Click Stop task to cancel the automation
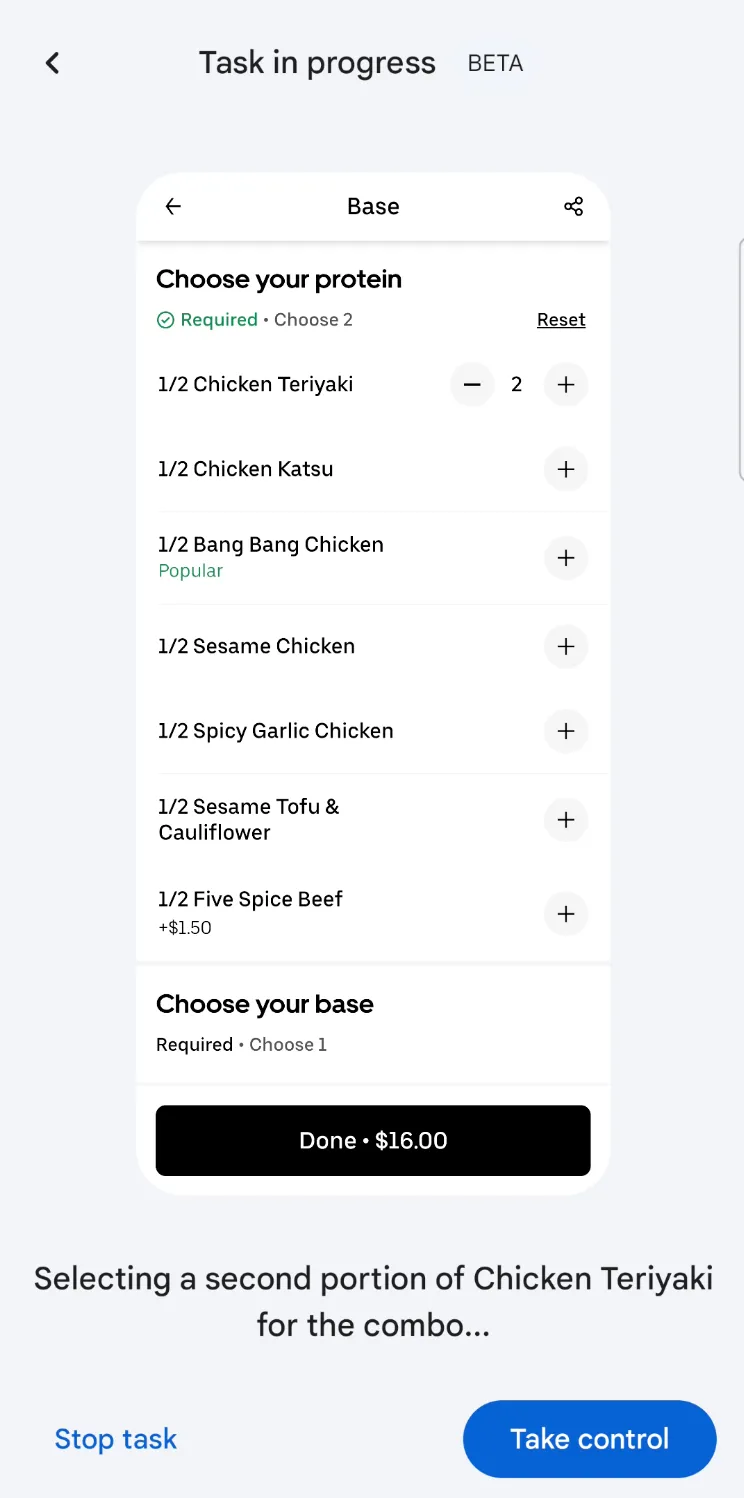 click(x=116, y=1438)
